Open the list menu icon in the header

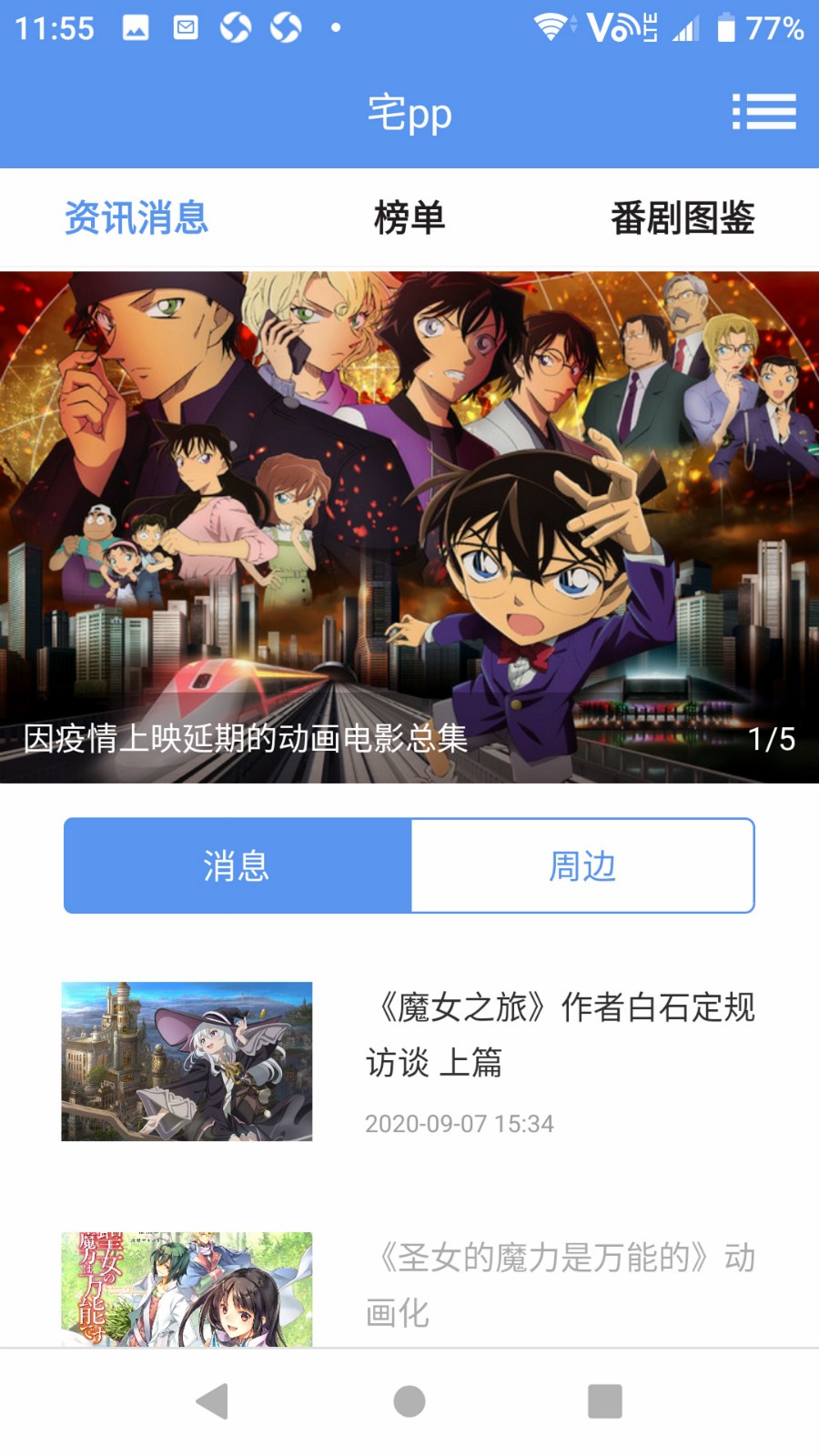pyautogui.click(x=763, y=113)
